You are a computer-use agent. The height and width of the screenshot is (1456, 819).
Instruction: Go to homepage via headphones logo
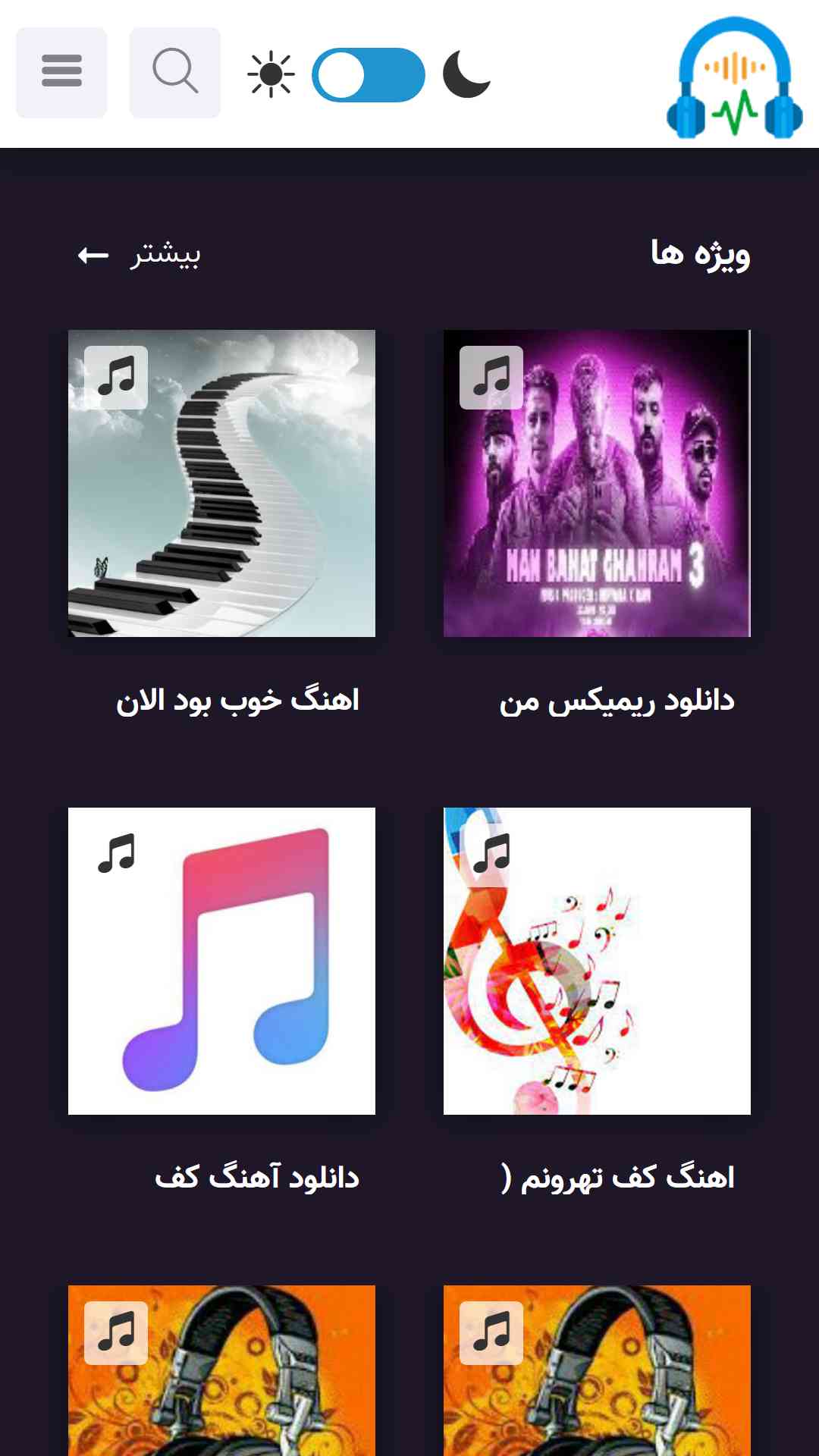click(734, 77)
